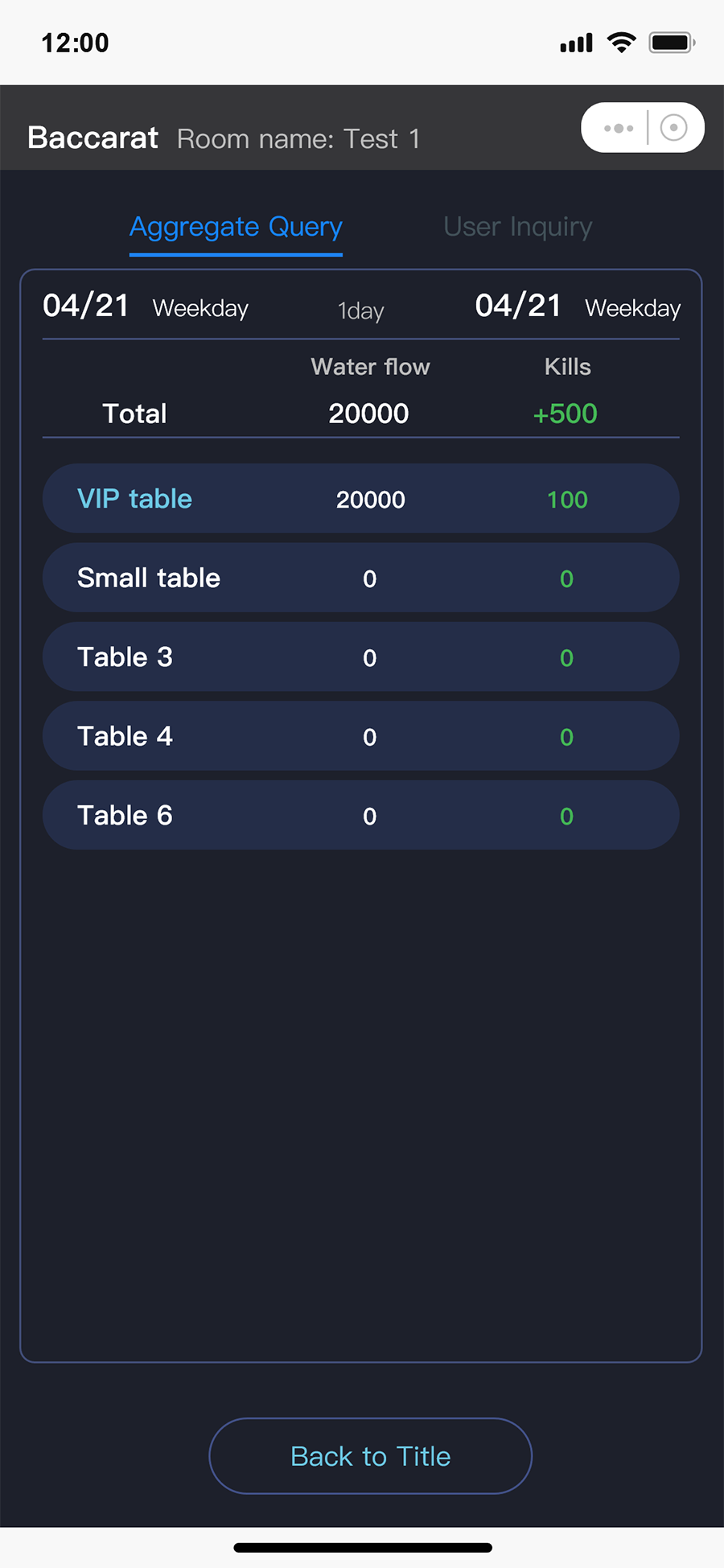Open the Small table row
Image resolution: width=724 pixels, height=1568 pixels.
pyautogui.click(x=360, y=578)
